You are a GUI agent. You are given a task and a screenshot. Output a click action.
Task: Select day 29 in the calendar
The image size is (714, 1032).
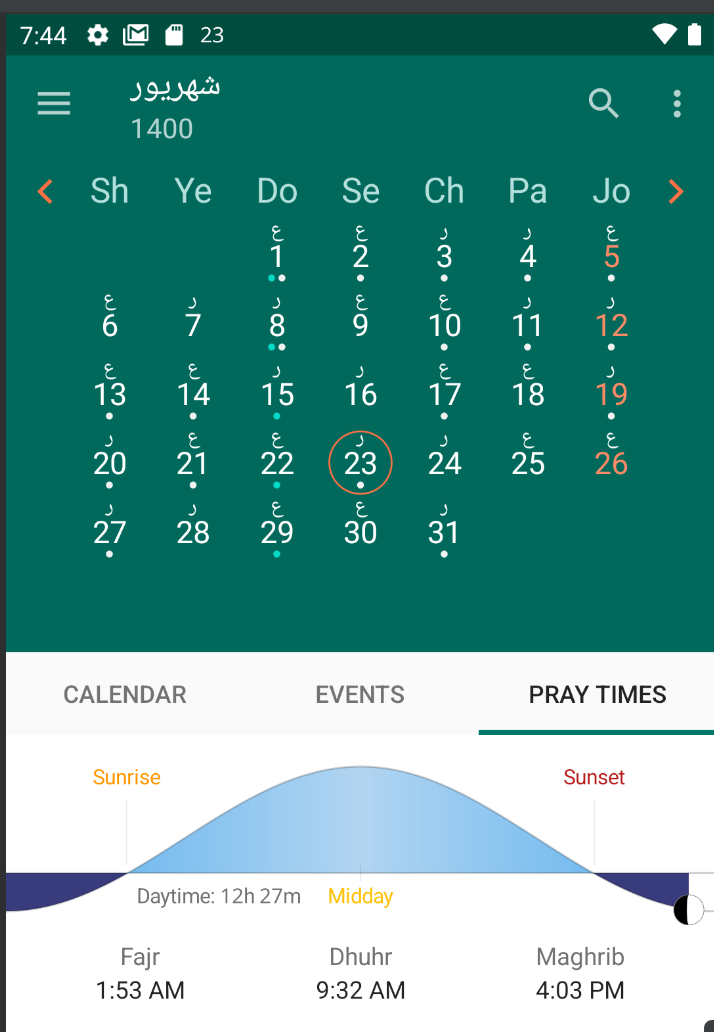point(277,532)
